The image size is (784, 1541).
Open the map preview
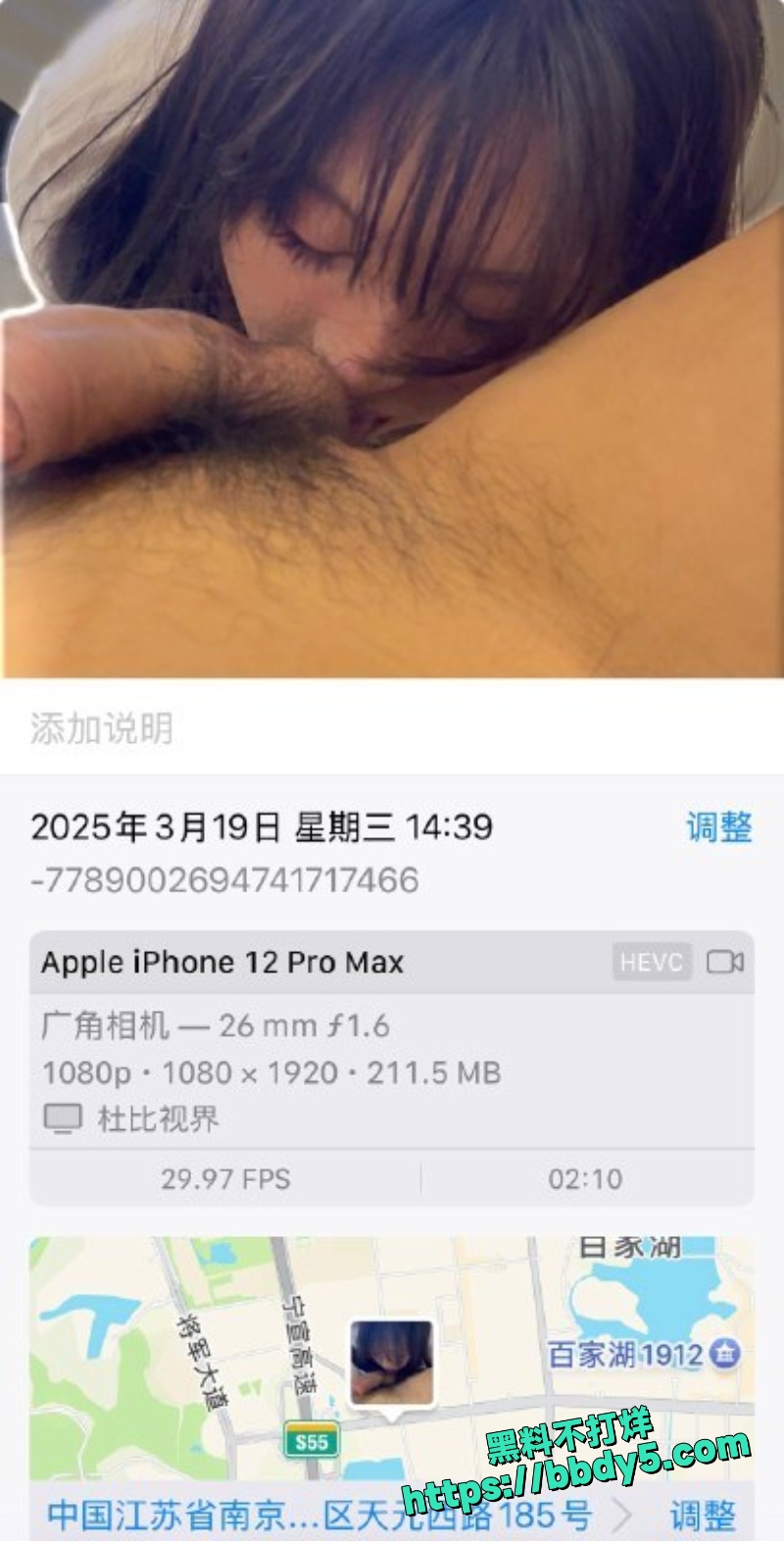[x=392, y=1358]
